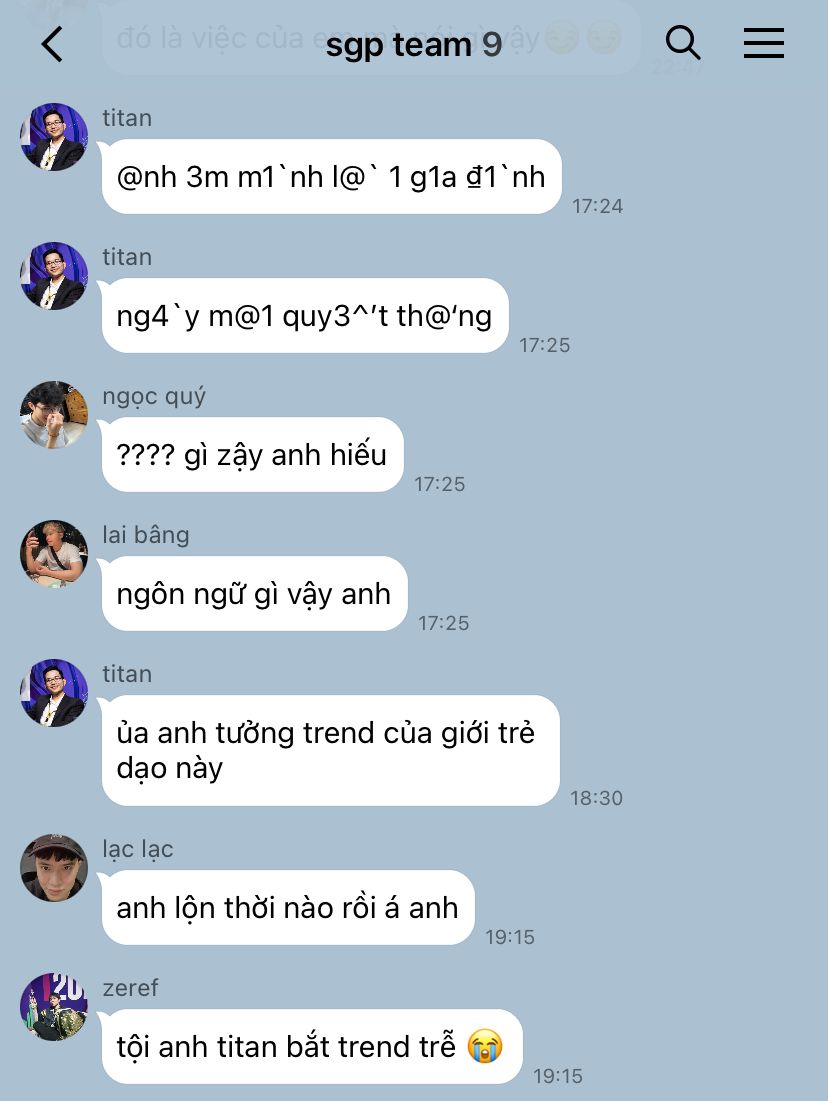Tap zeref's profile avatar

click(54, 1007)
